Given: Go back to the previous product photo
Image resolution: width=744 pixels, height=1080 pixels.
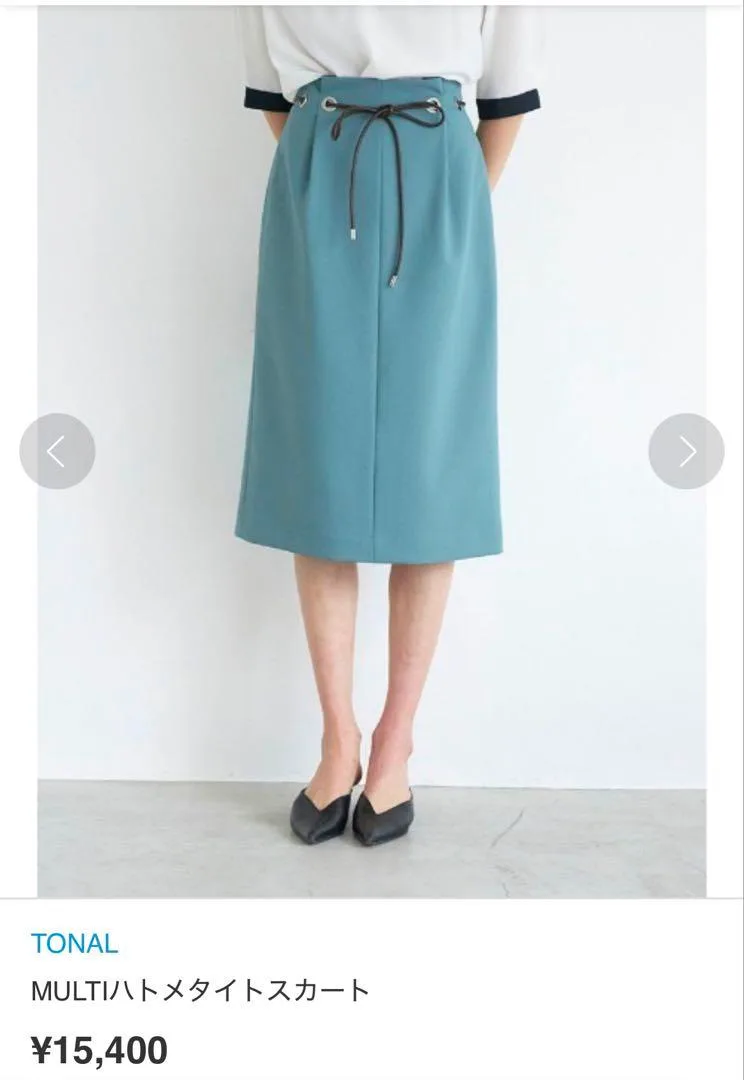Looking at the screenshot, I should (57, 451).
